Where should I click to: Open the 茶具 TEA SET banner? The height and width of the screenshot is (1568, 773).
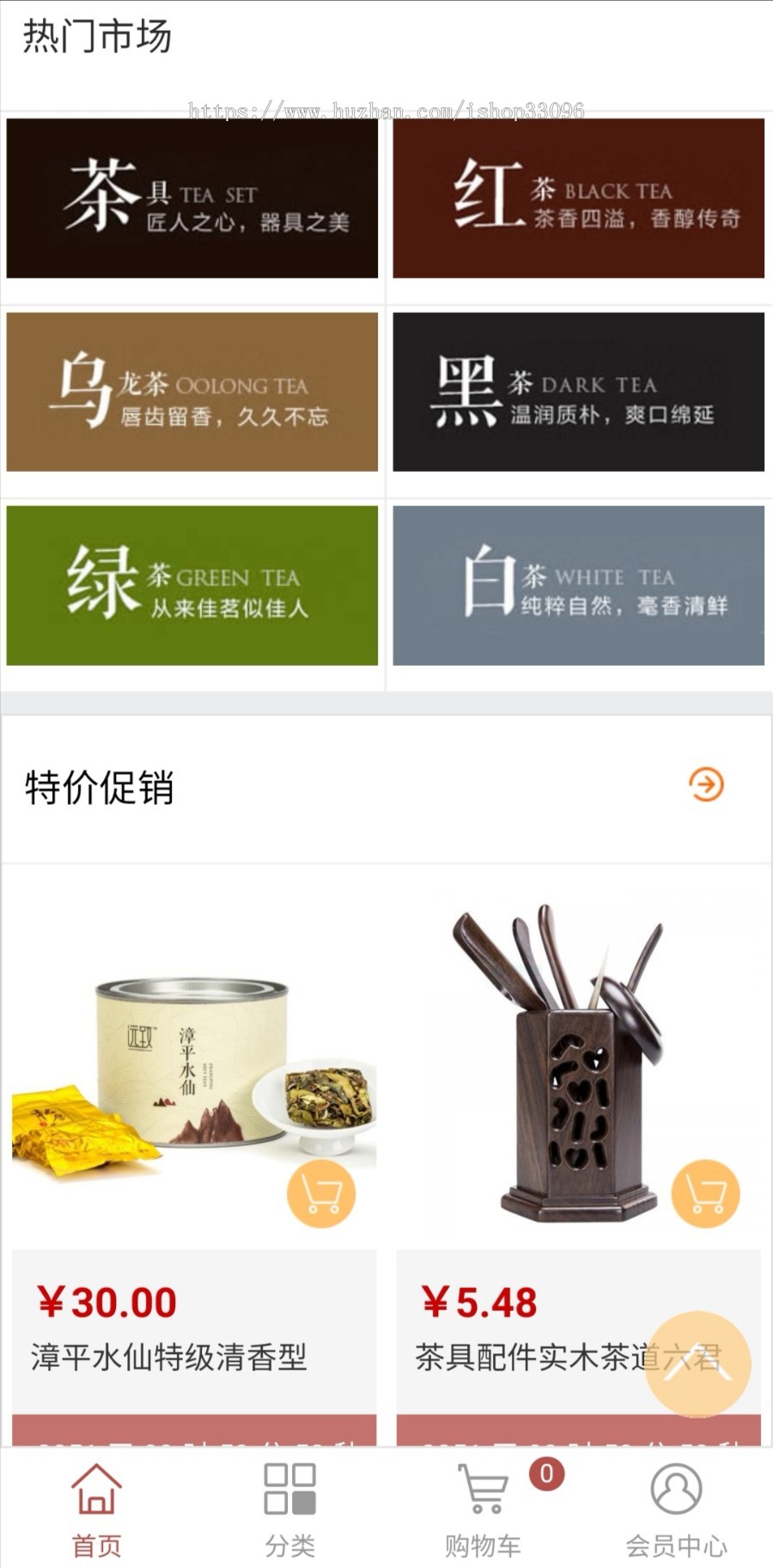click(192, 198)
